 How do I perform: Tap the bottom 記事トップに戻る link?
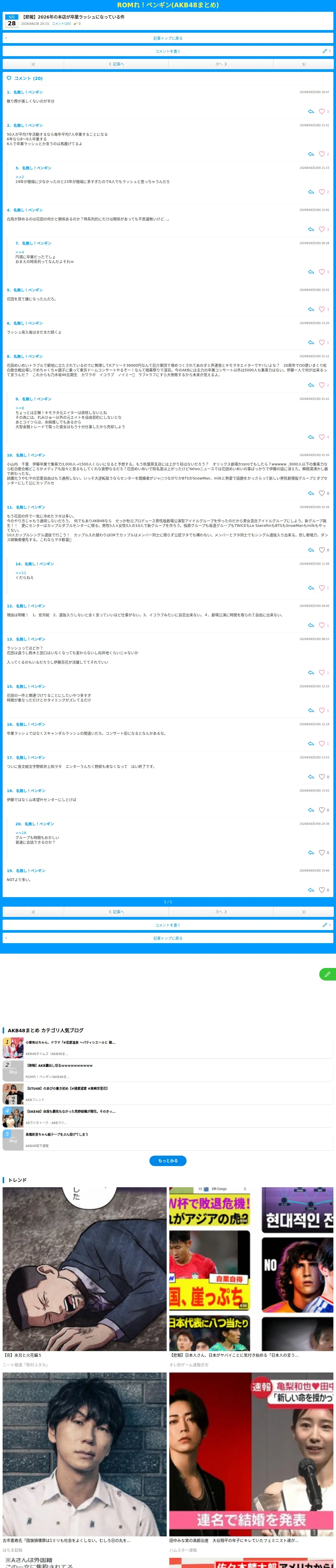coord(168,938)
